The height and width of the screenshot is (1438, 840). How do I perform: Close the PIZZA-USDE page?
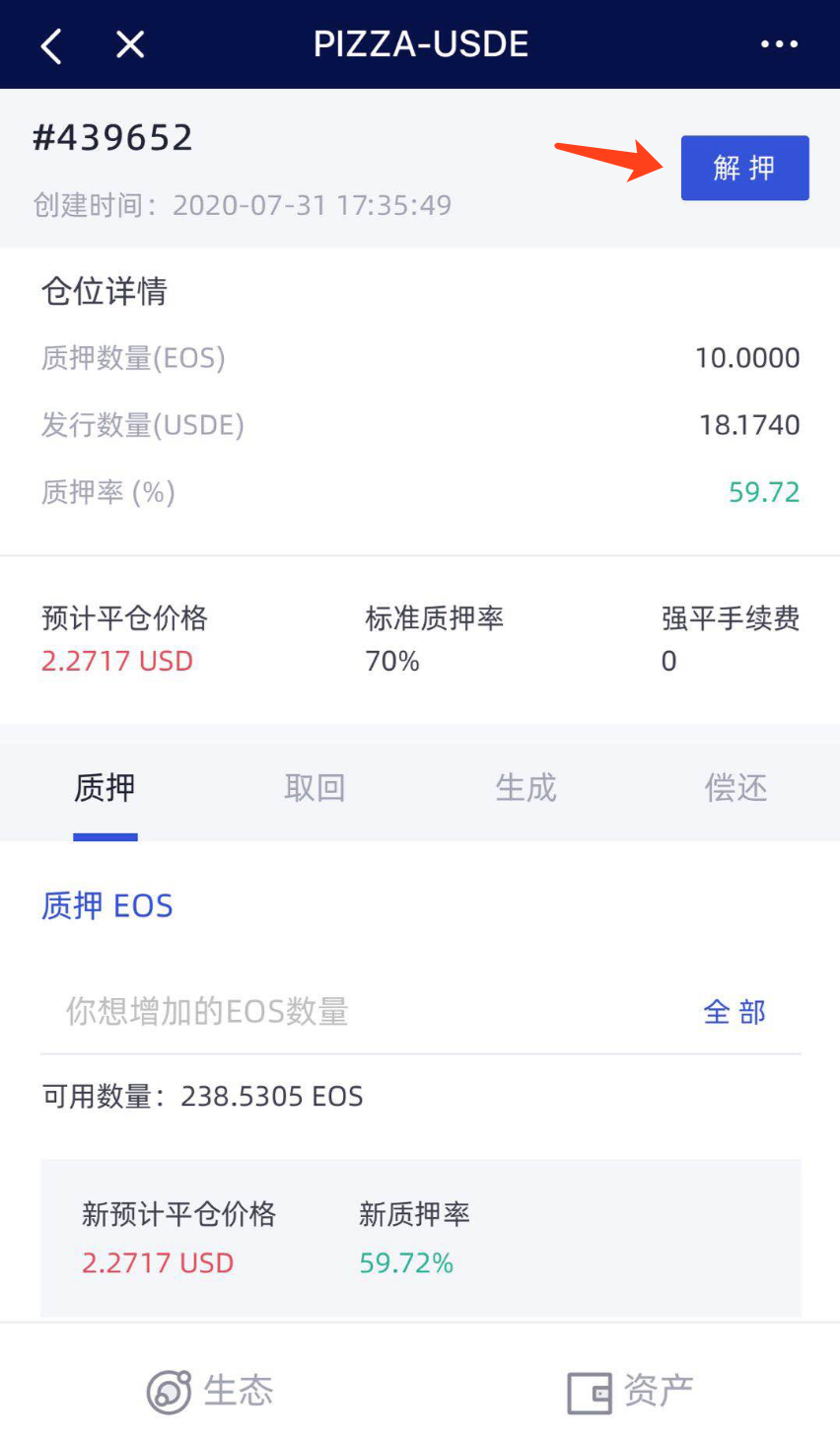[x=130, y=44]
